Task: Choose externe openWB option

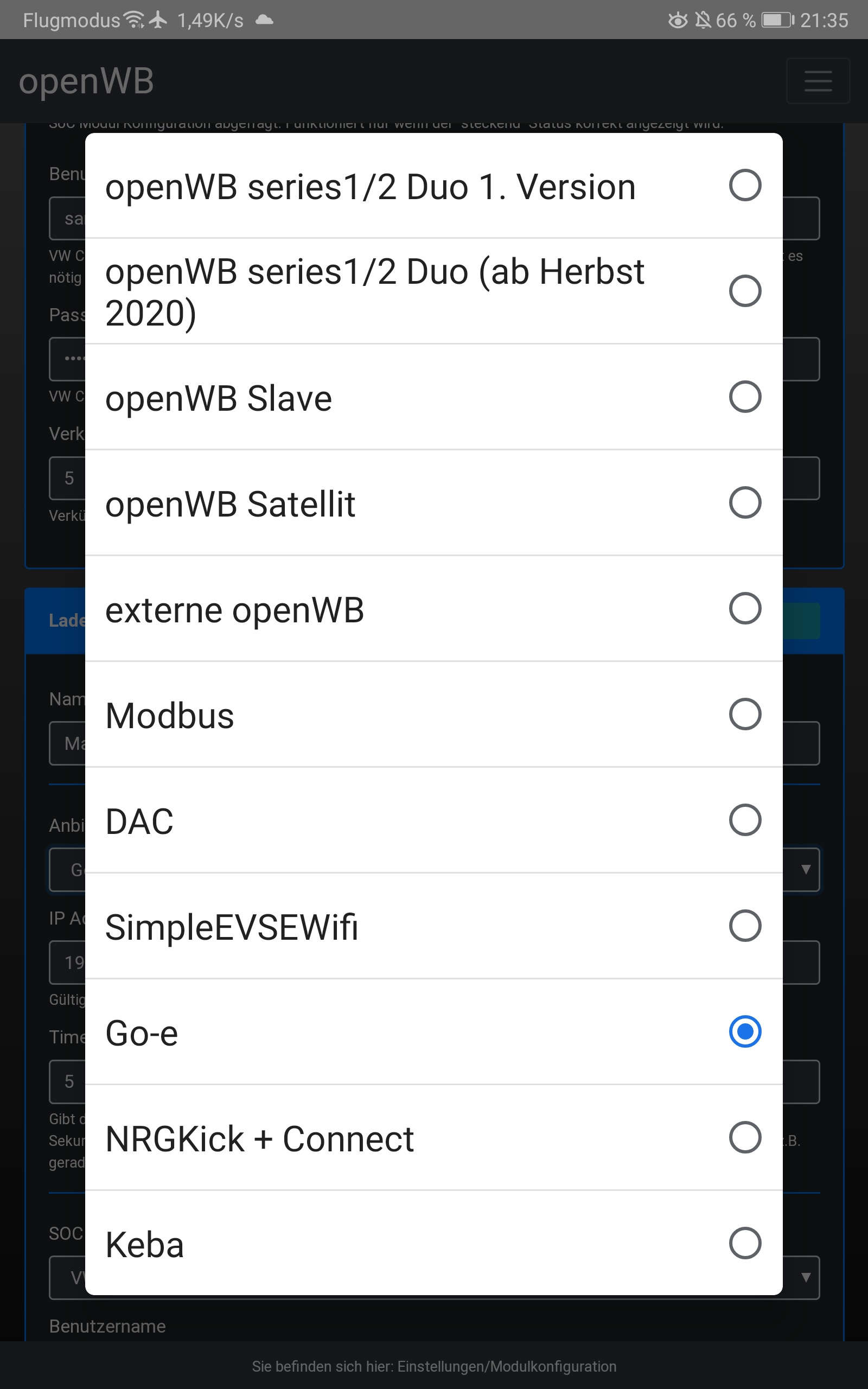Action: click(433, 609)
